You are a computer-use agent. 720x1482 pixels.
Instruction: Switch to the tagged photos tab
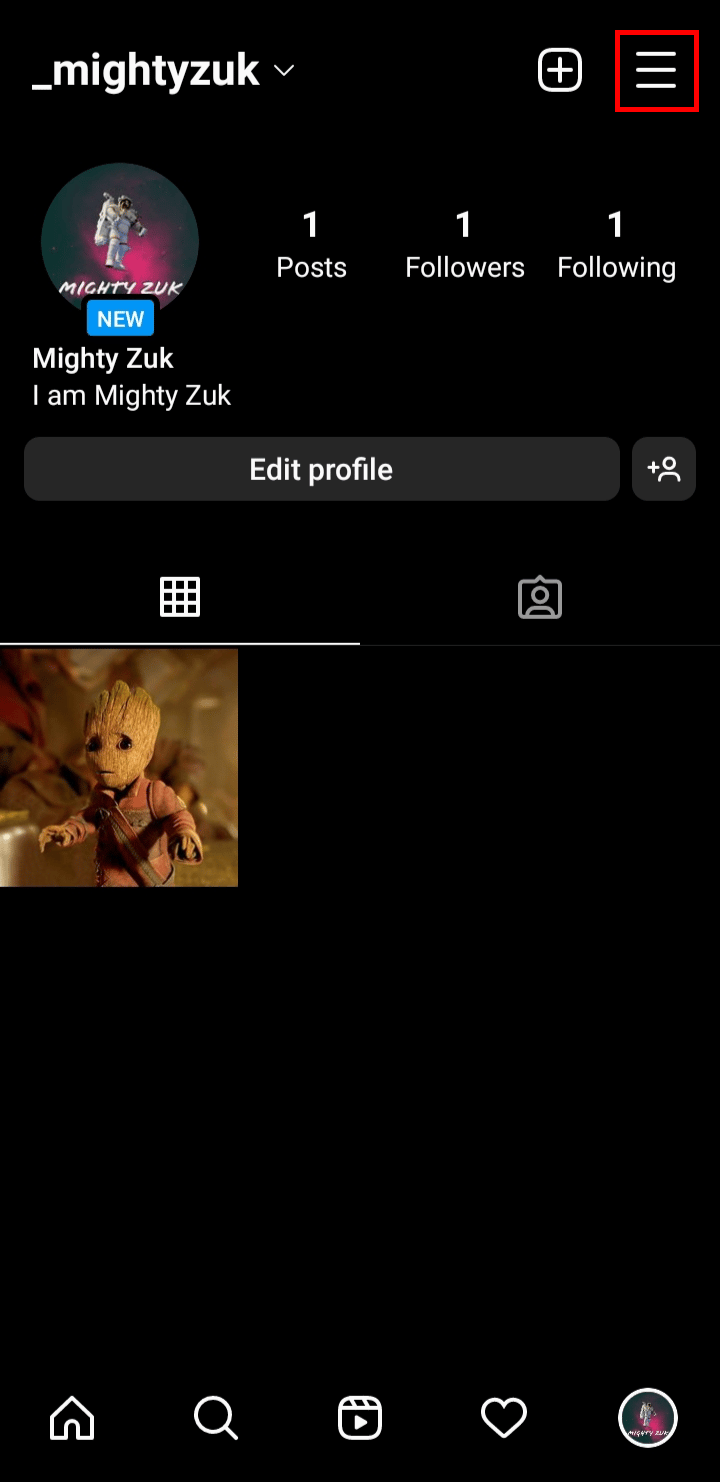[540, 597]
